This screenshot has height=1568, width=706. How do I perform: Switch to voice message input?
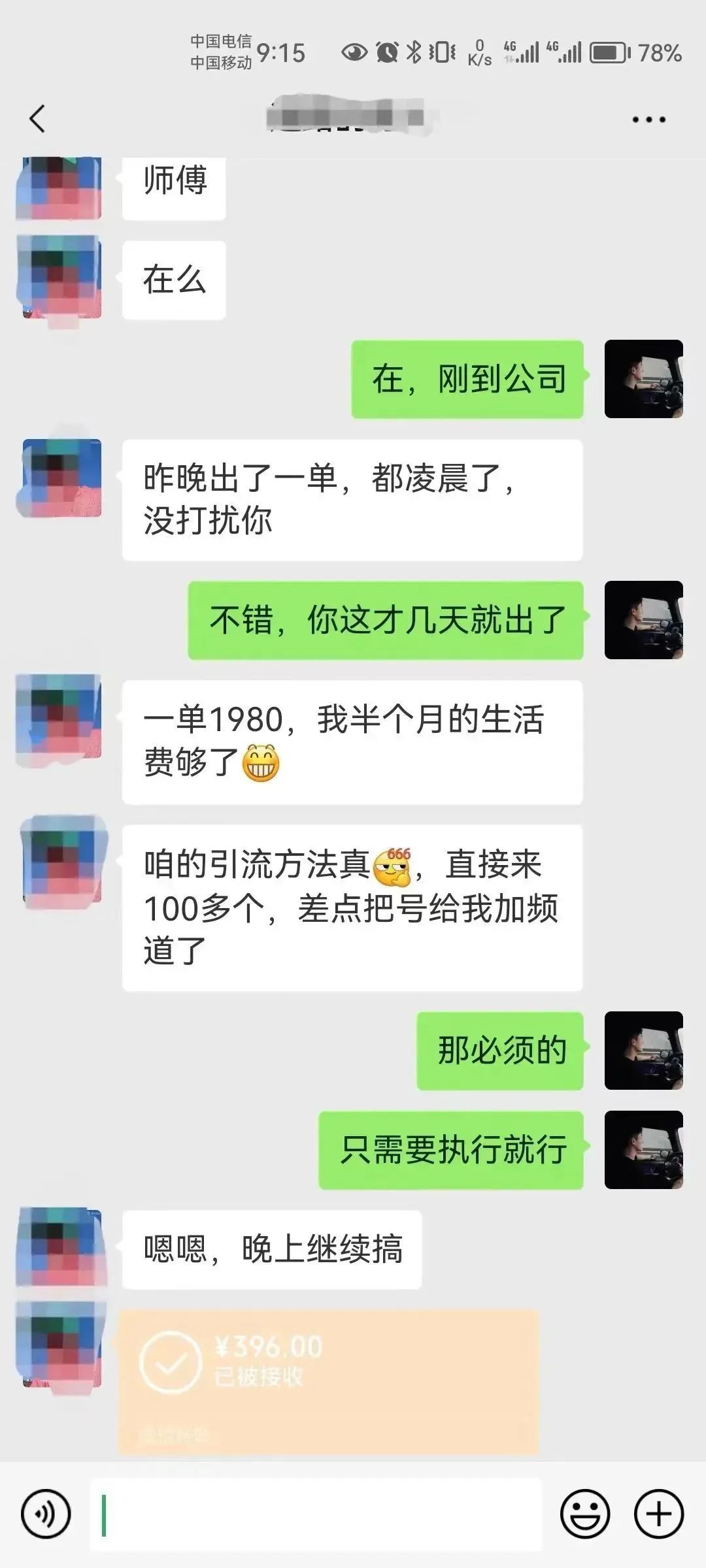coord(46,1514)
